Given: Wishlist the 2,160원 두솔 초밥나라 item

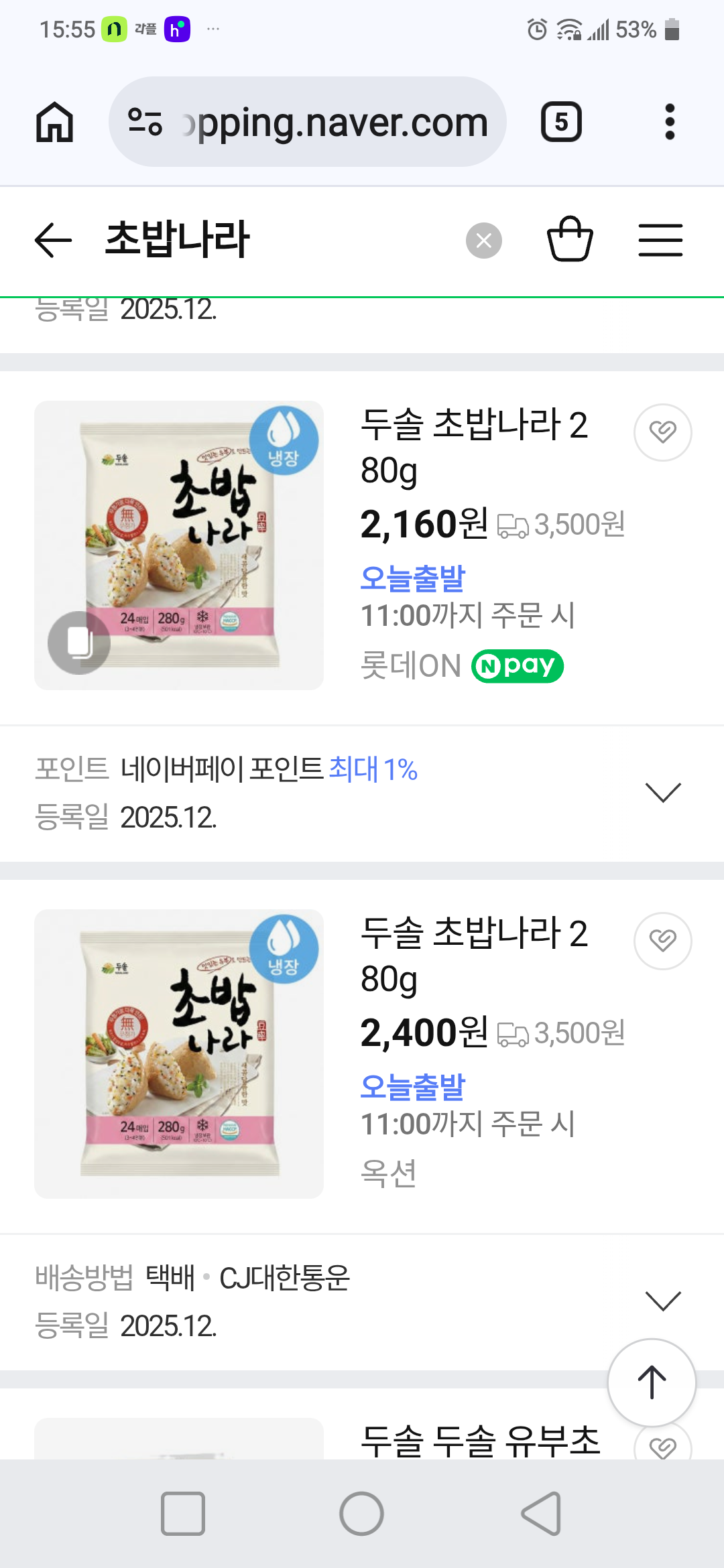Looking at the screenshot, I should tap(662, 432).
